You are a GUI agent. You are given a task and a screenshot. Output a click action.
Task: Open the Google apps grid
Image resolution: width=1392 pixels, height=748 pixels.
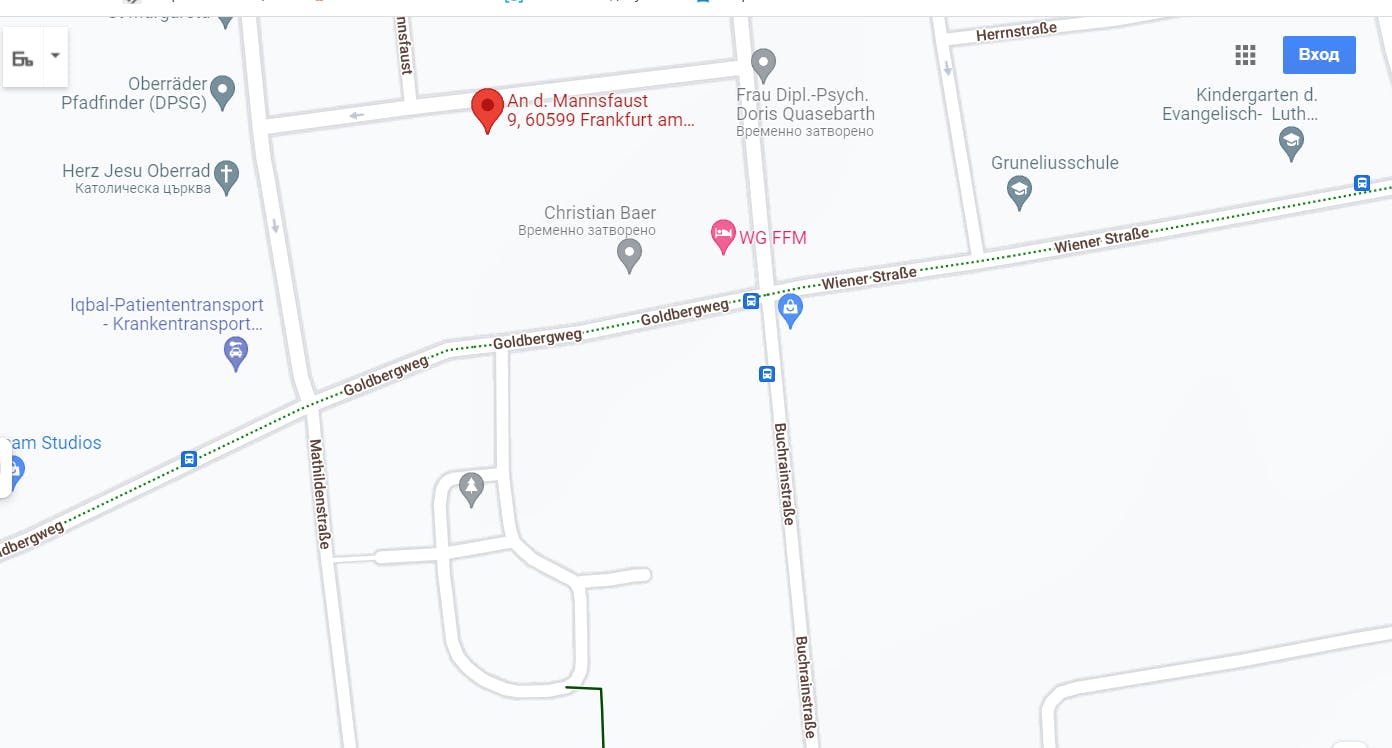click(1245, 55)
